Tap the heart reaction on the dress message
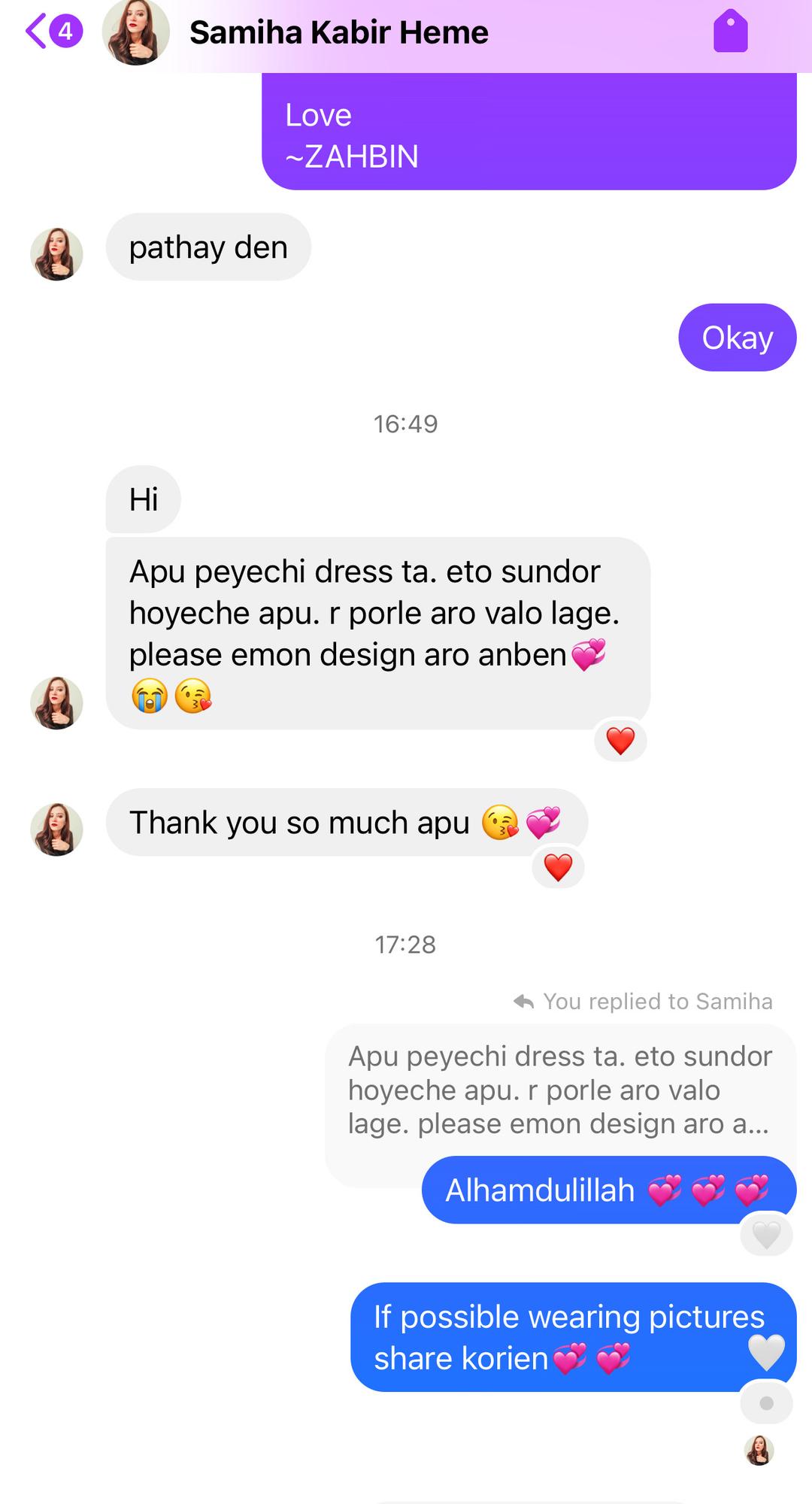812x1504 pixels. click(x=620, y=741)
